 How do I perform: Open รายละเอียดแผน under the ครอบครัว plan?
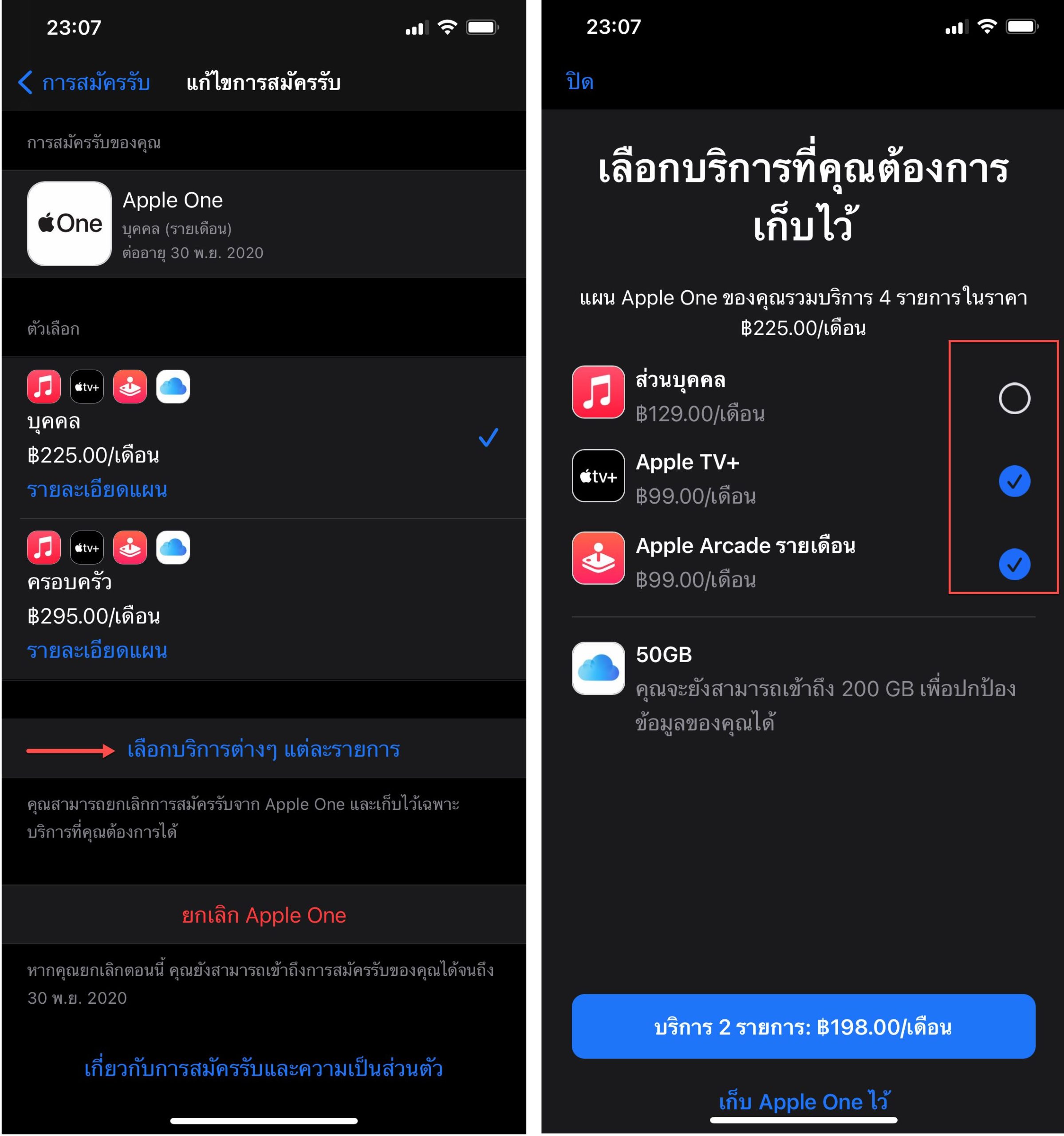tap(97, 651)
